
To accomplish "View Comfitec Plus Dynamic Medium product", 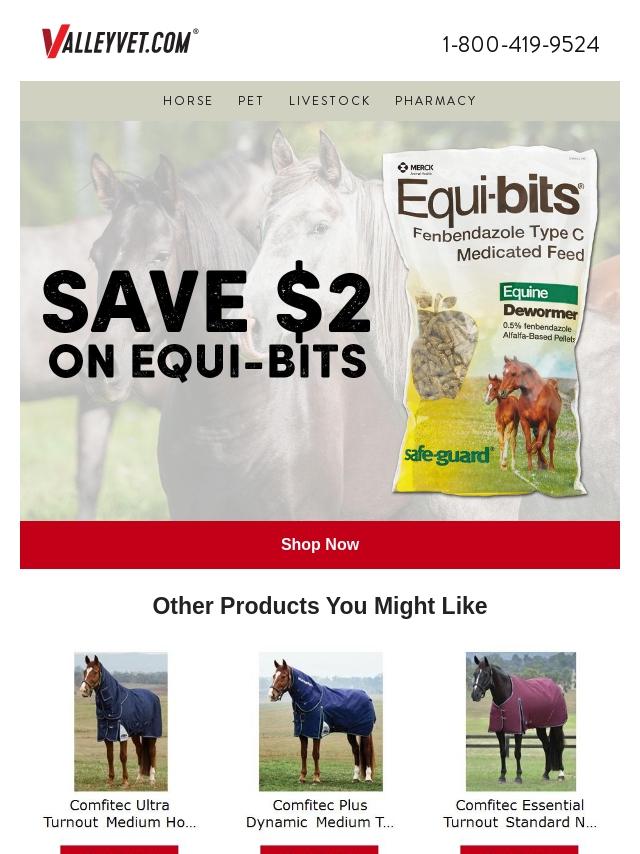I will [320, 721].
